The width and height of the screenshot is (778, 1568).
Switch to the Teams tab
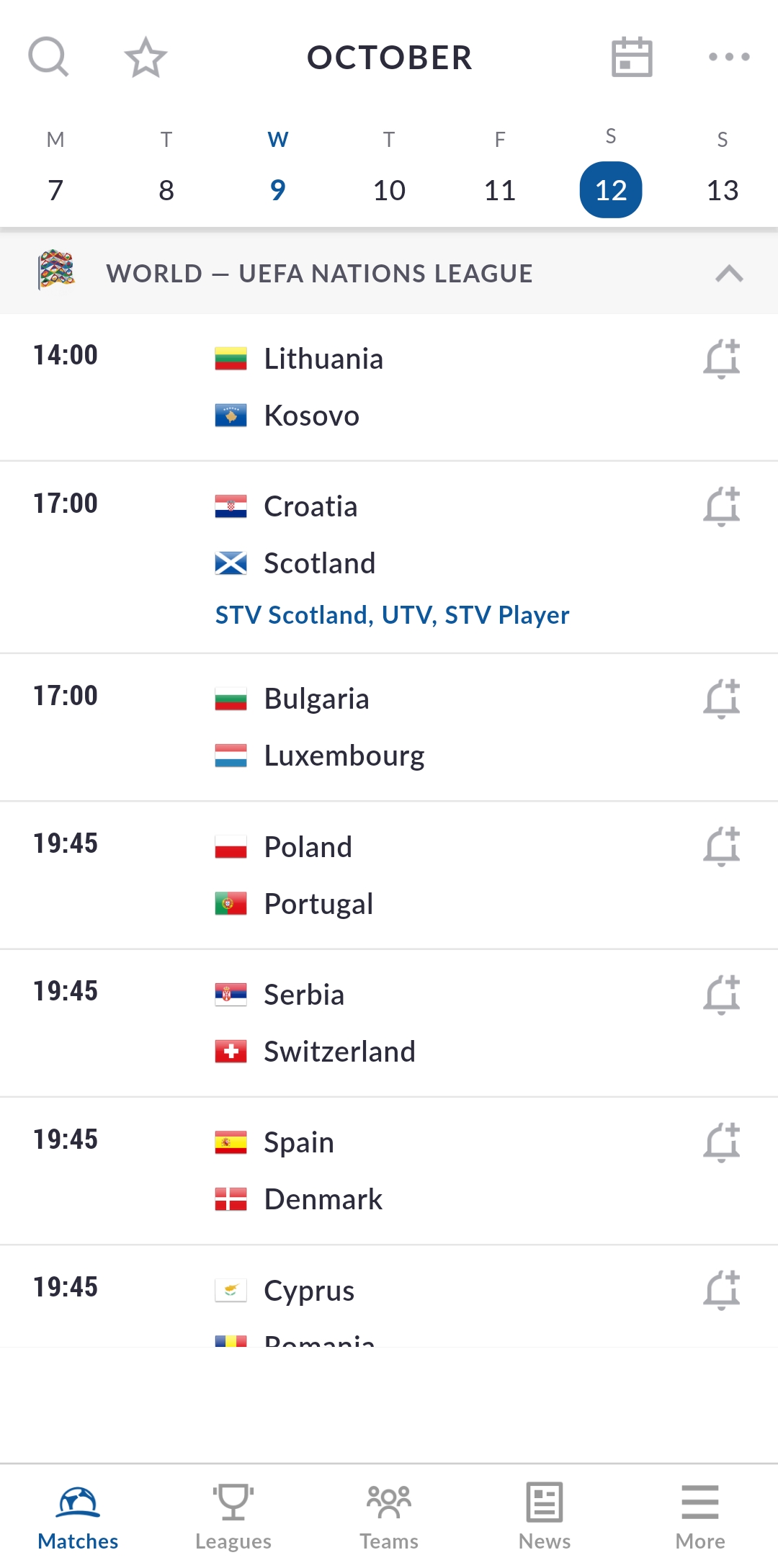tap(389, 1517)
